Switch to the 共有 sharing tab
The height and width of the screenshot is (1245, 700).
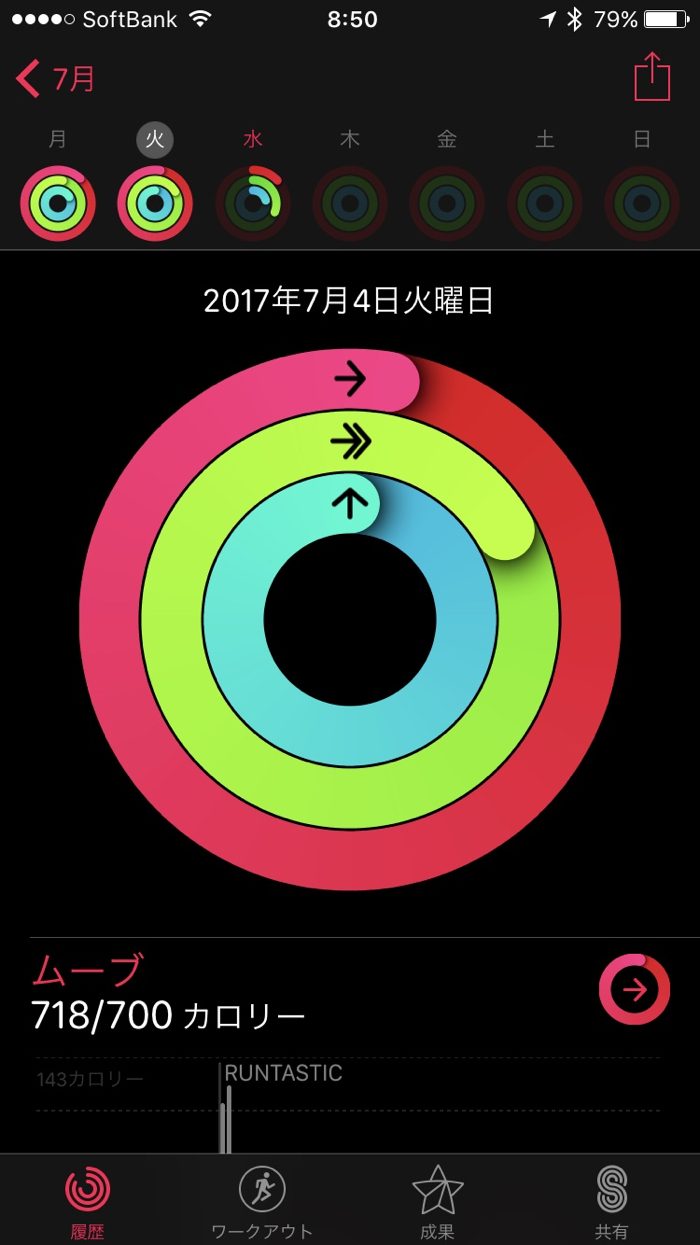pyautogui.click(x=611, y=1199)
